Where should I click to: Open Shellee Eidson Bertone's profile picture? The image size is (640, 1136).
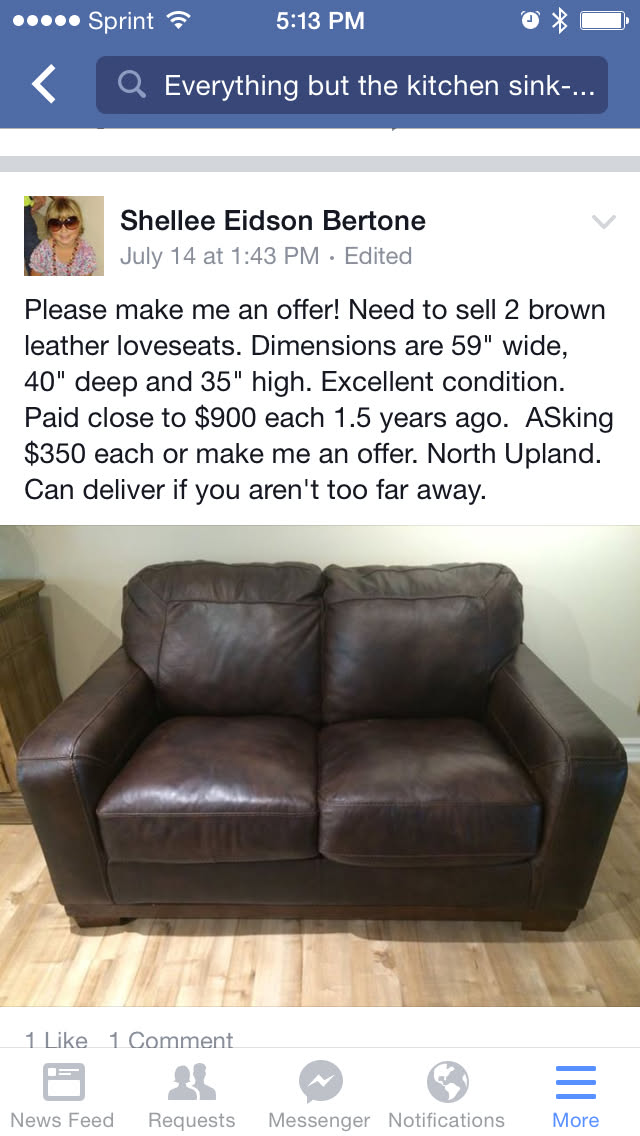point(64,236)
